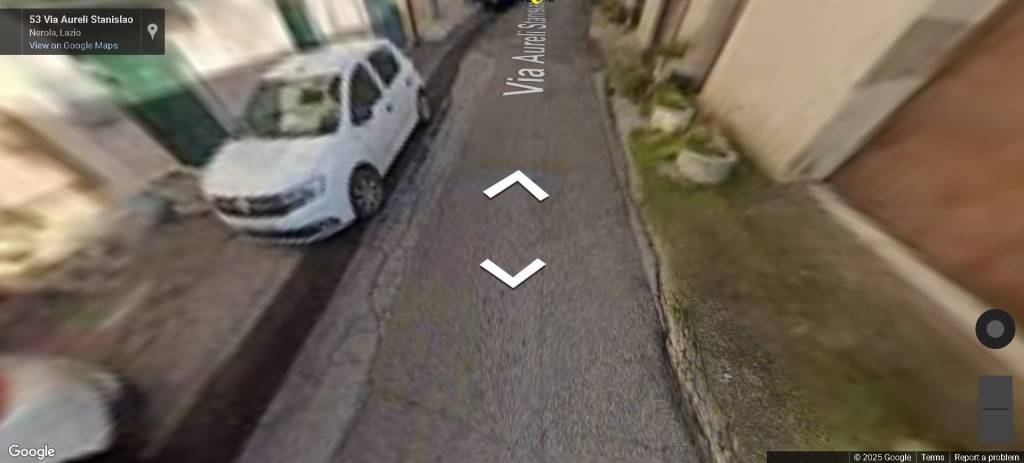
Task: Zoom in with the upper zoom button
Action: (x=995, y=391)
